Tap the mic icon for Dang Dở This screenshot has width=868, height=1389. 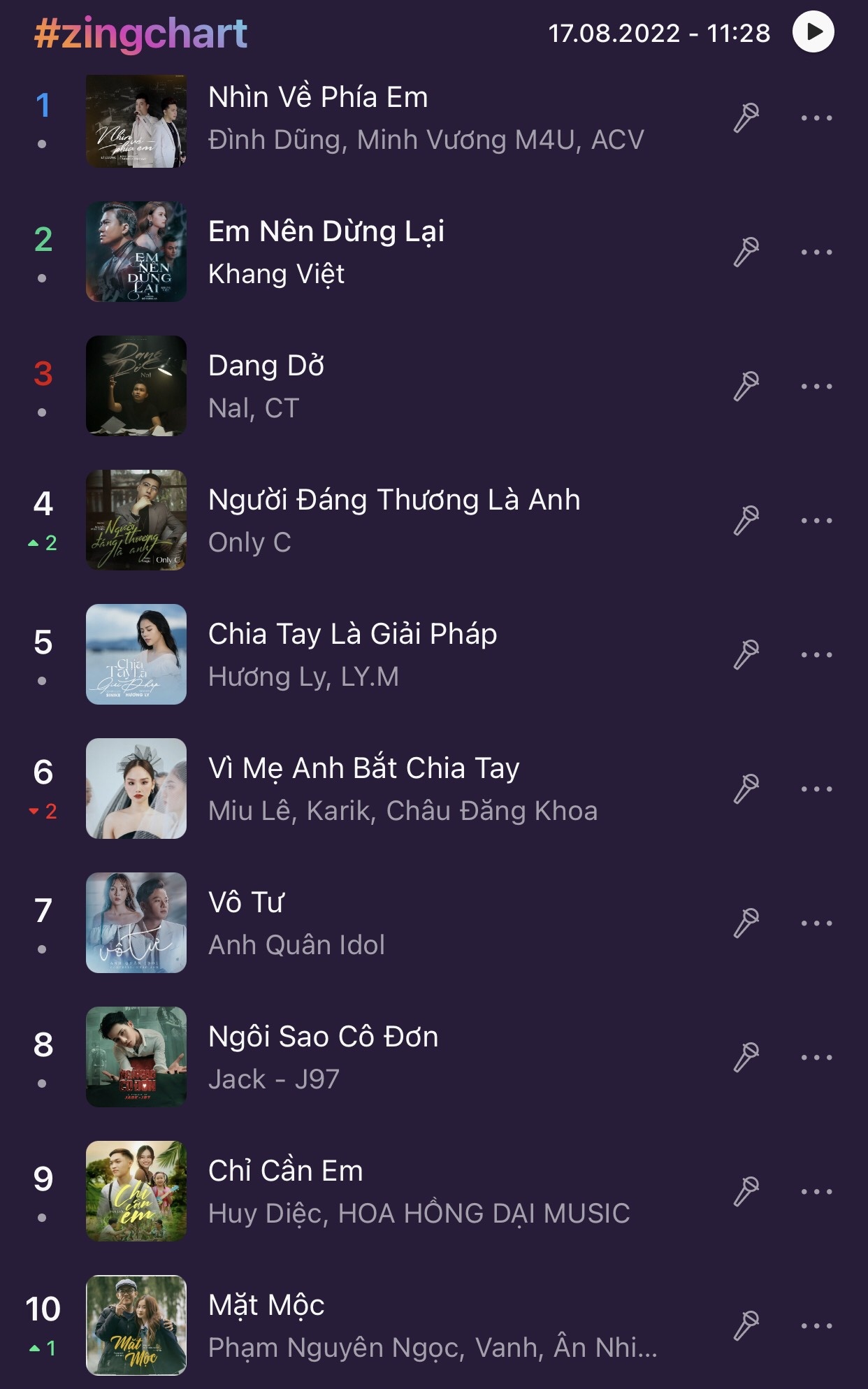tap(746, 387)
